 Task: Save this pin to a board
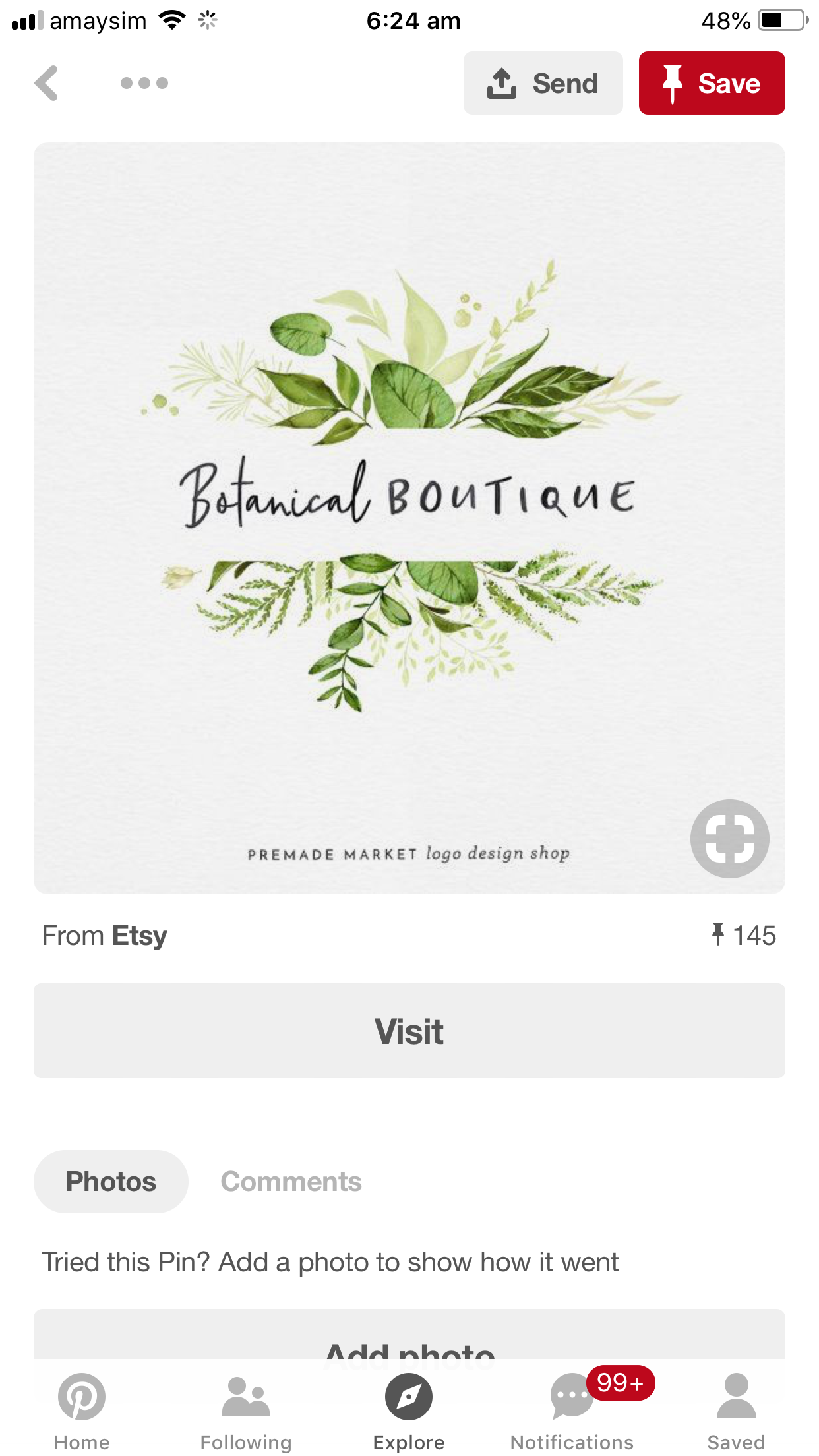pyautogui.click(x=712, y=83)
